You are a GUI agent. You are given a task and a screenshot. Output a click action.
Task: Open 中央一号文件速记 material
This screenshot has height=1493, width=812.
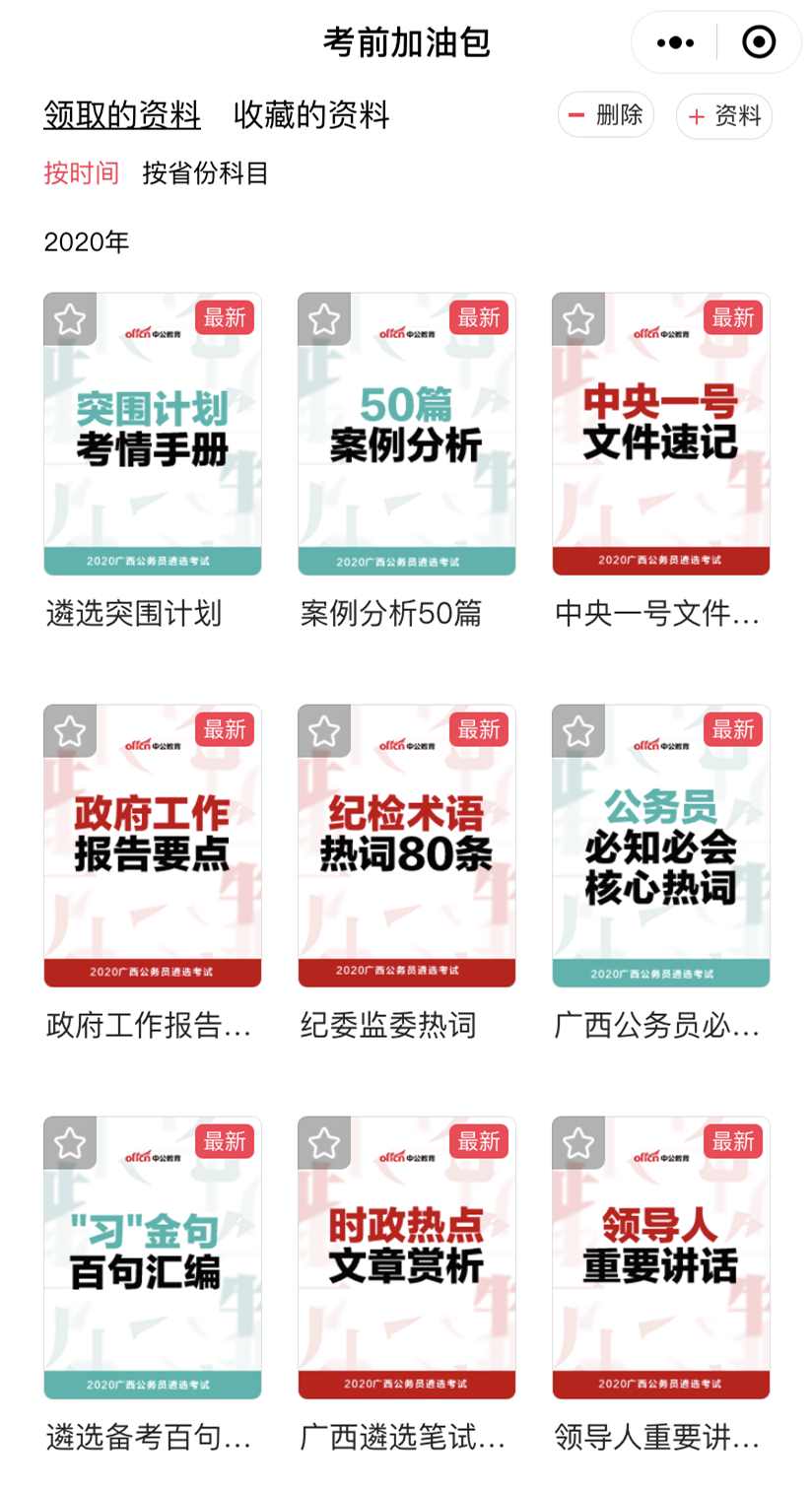pyautogui.click(x=660, y=434)
